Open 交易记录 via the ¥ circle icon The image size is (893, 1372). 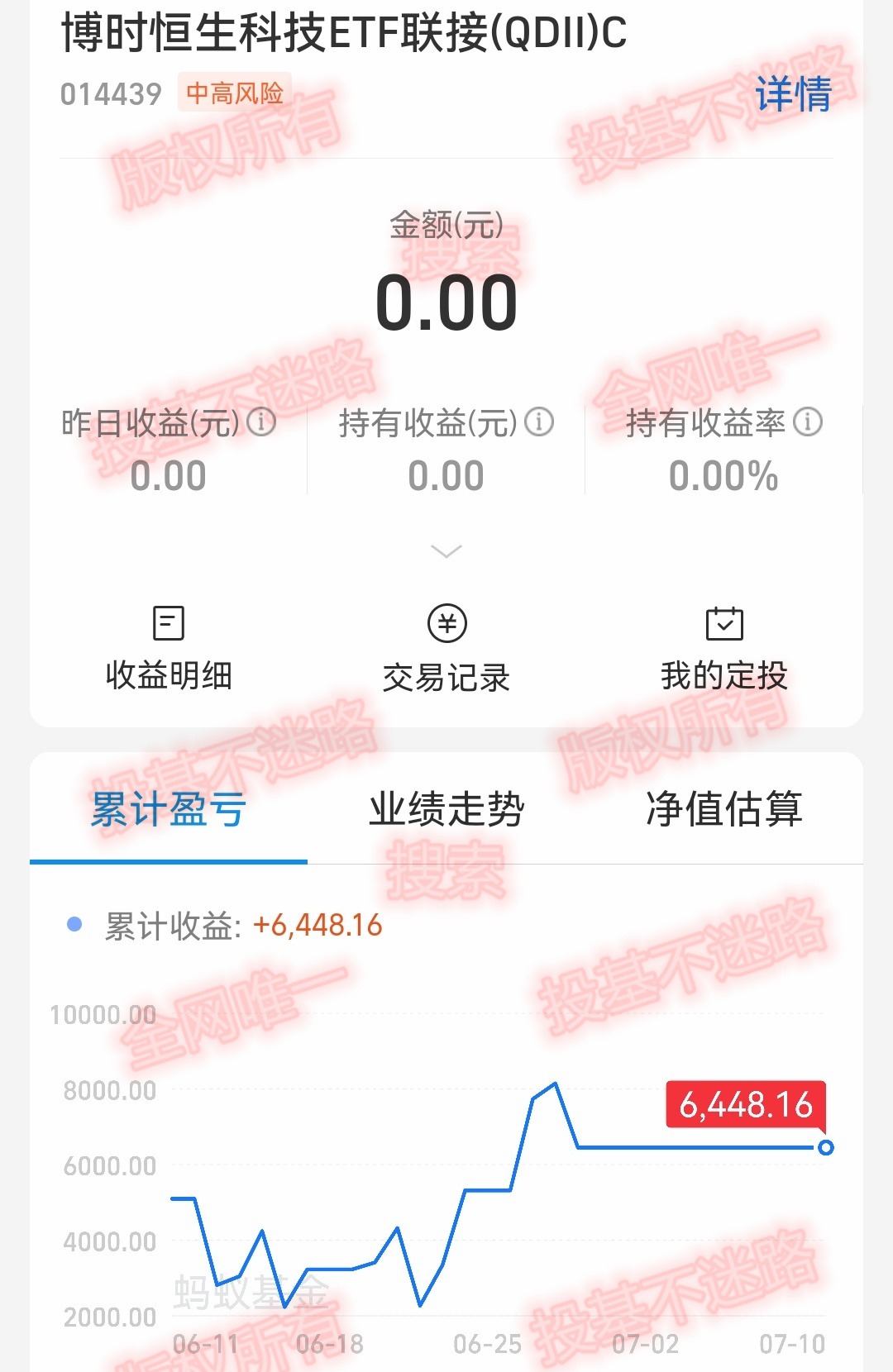tap(446, 624)
